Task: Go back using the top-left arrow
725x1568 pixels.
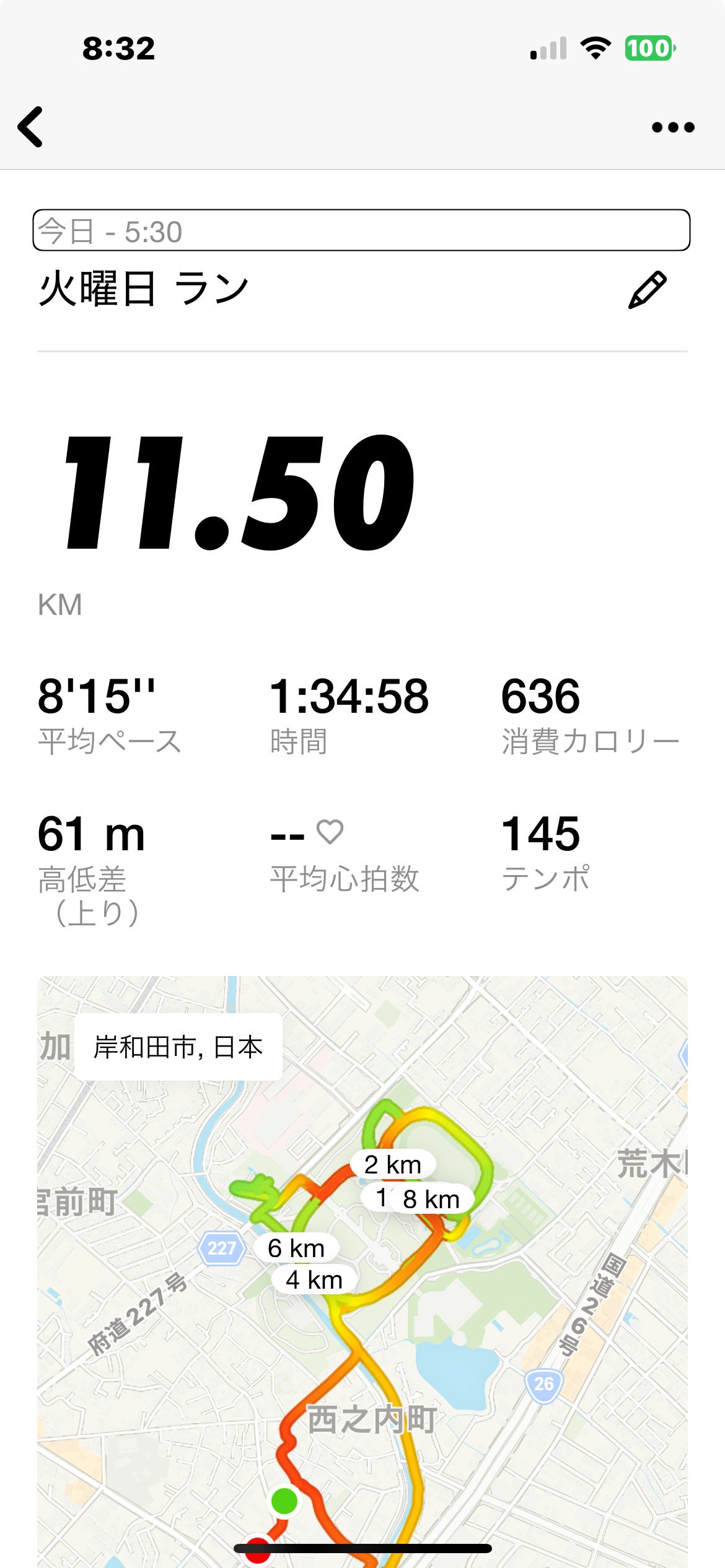Action: tap(30, 127)
